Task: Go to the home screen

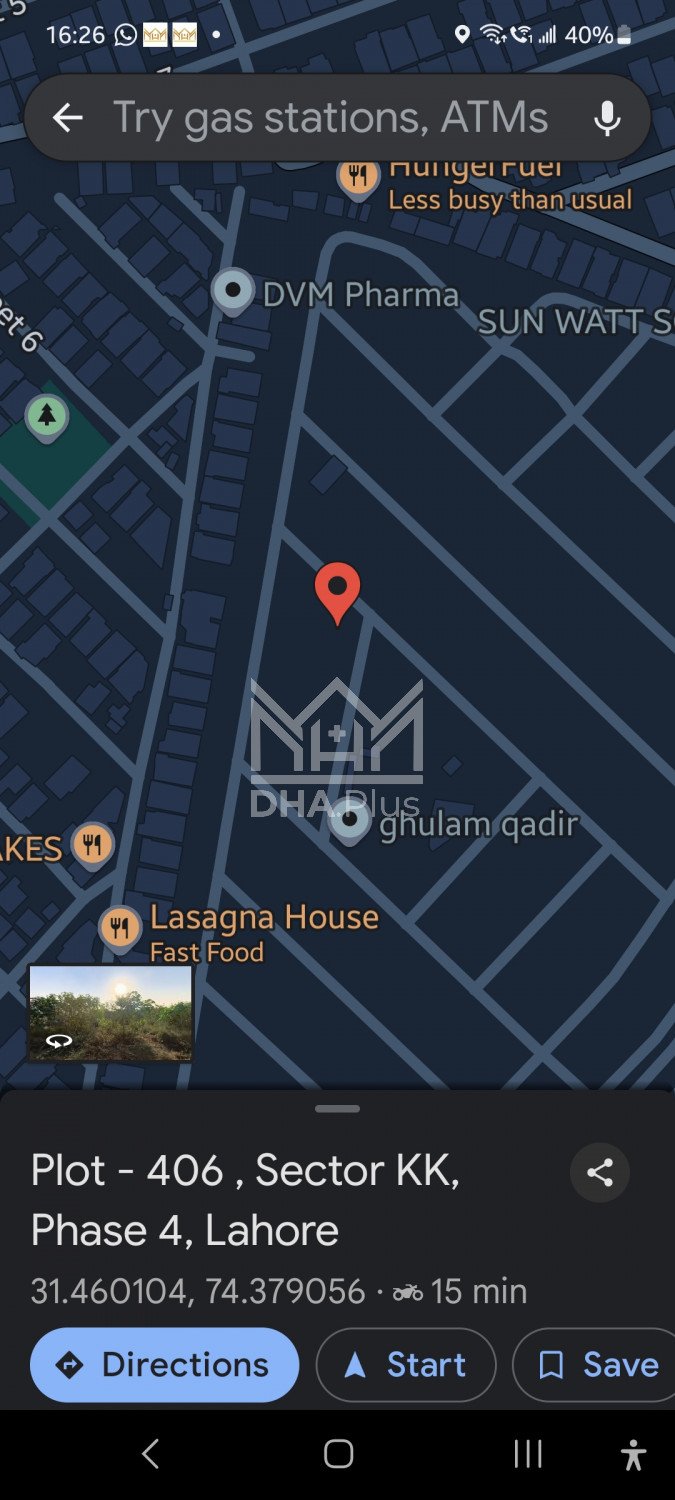Action: [x=338, y=1454]
